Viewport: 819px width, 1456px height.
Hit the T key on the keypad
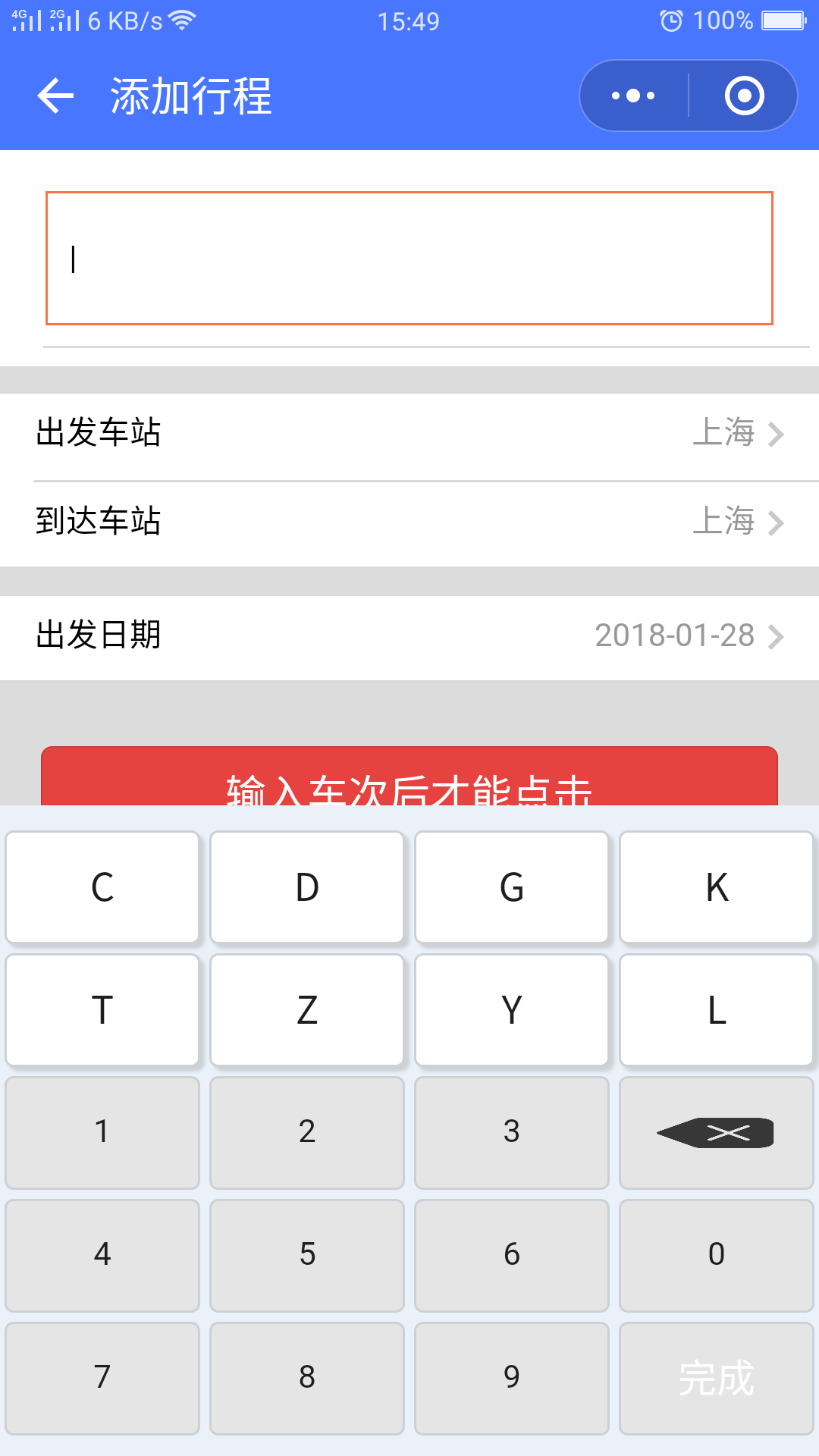pos(102,1010)
